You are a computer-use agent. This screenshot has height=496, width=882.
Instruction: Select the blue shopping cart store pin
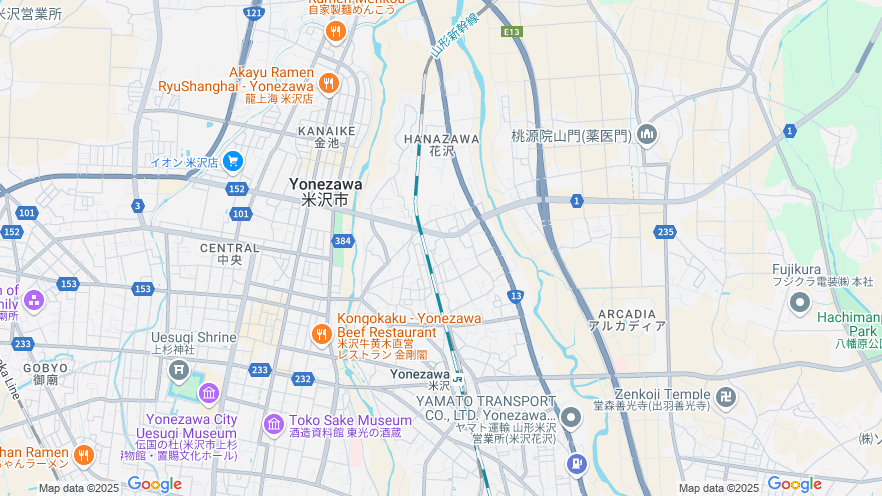233,160
